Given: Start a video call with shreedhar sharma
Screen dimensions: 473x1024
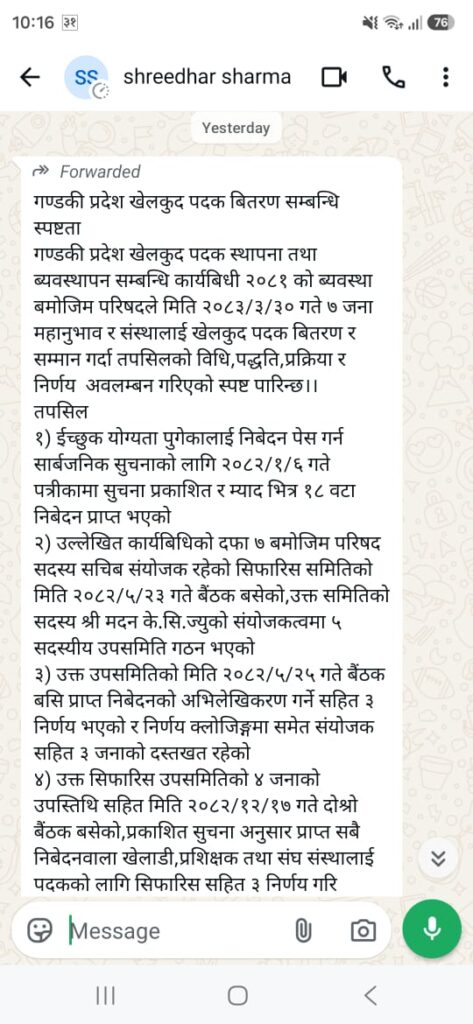Looking at the screenshot, I should (332, 78).
